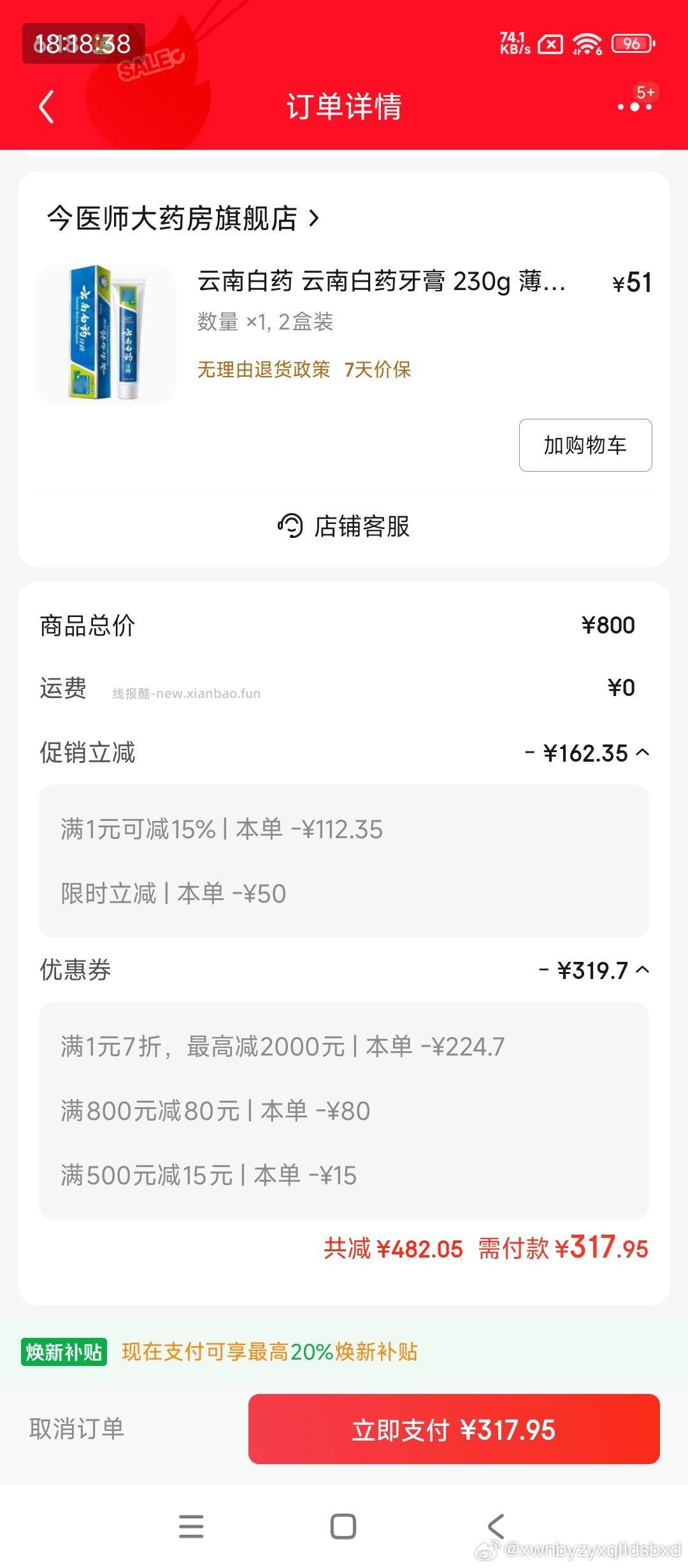This screenshot has width=688, height=1568.
Task: Collapse the 优惠券 coupon breakdown
Action: coord(643,969)
